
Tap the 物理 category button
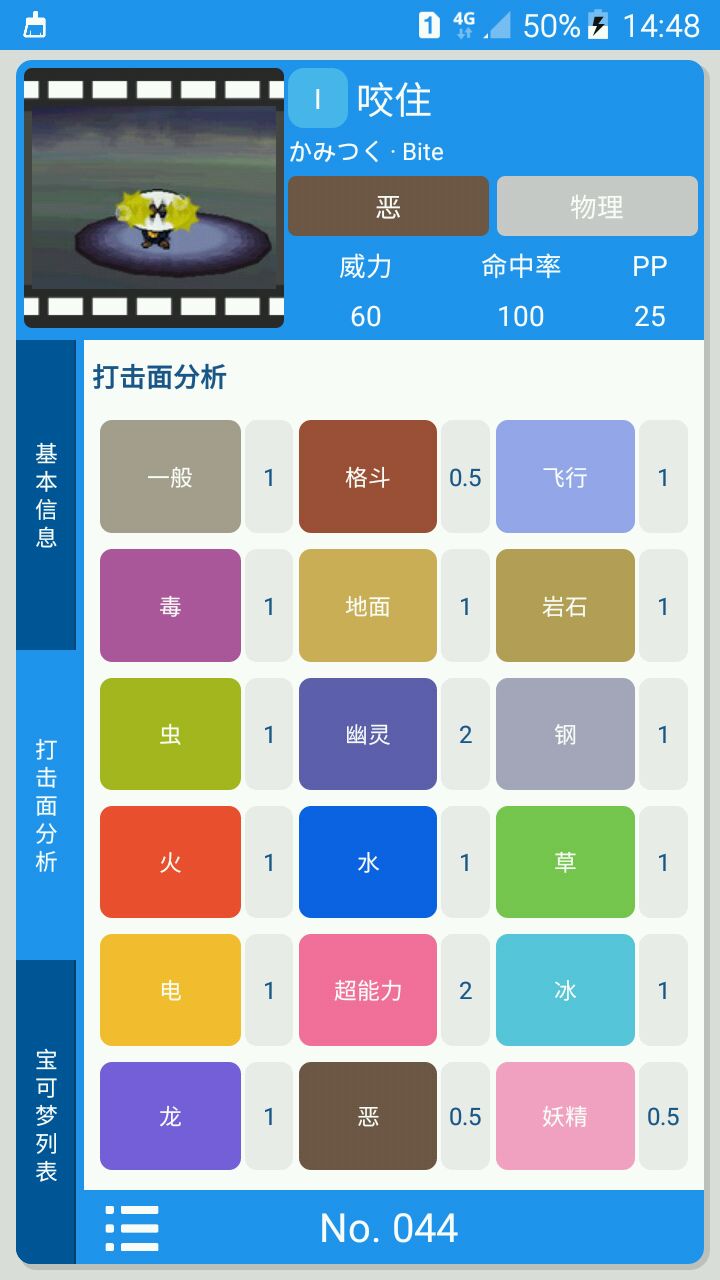click(597, 206)
